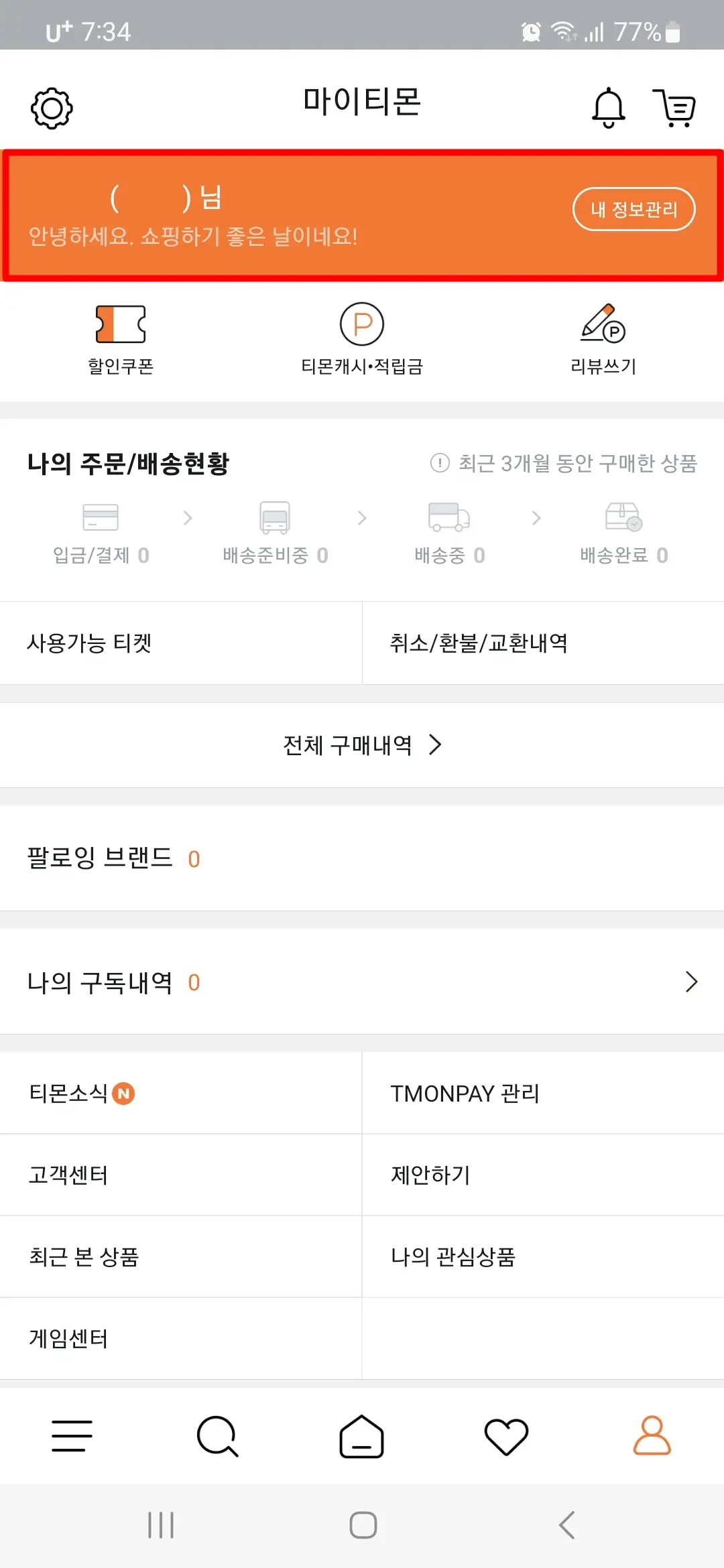The width and height of the screenshot is (724, 1568).
Task: Open 취소/환불/교환내역 link
Action: coord(480,643)
